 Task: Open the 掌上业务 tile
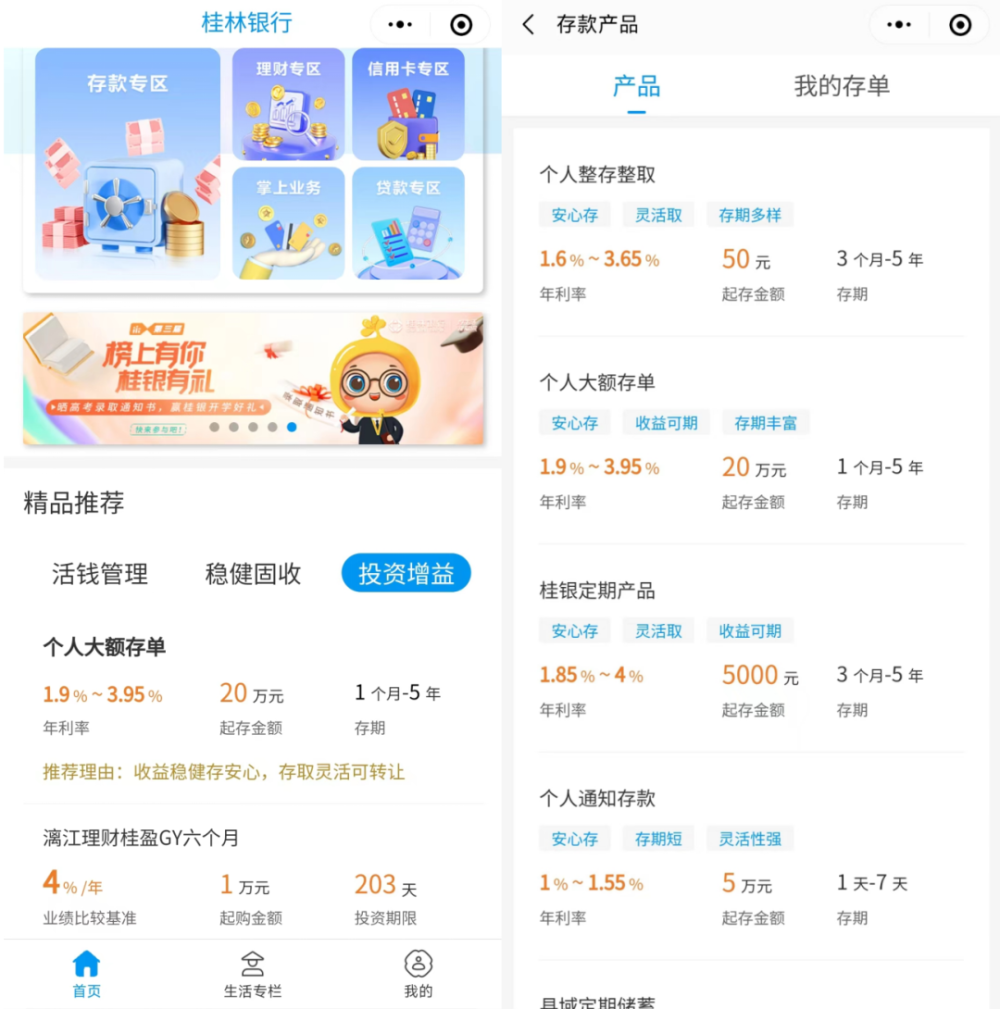pos(288,223)
